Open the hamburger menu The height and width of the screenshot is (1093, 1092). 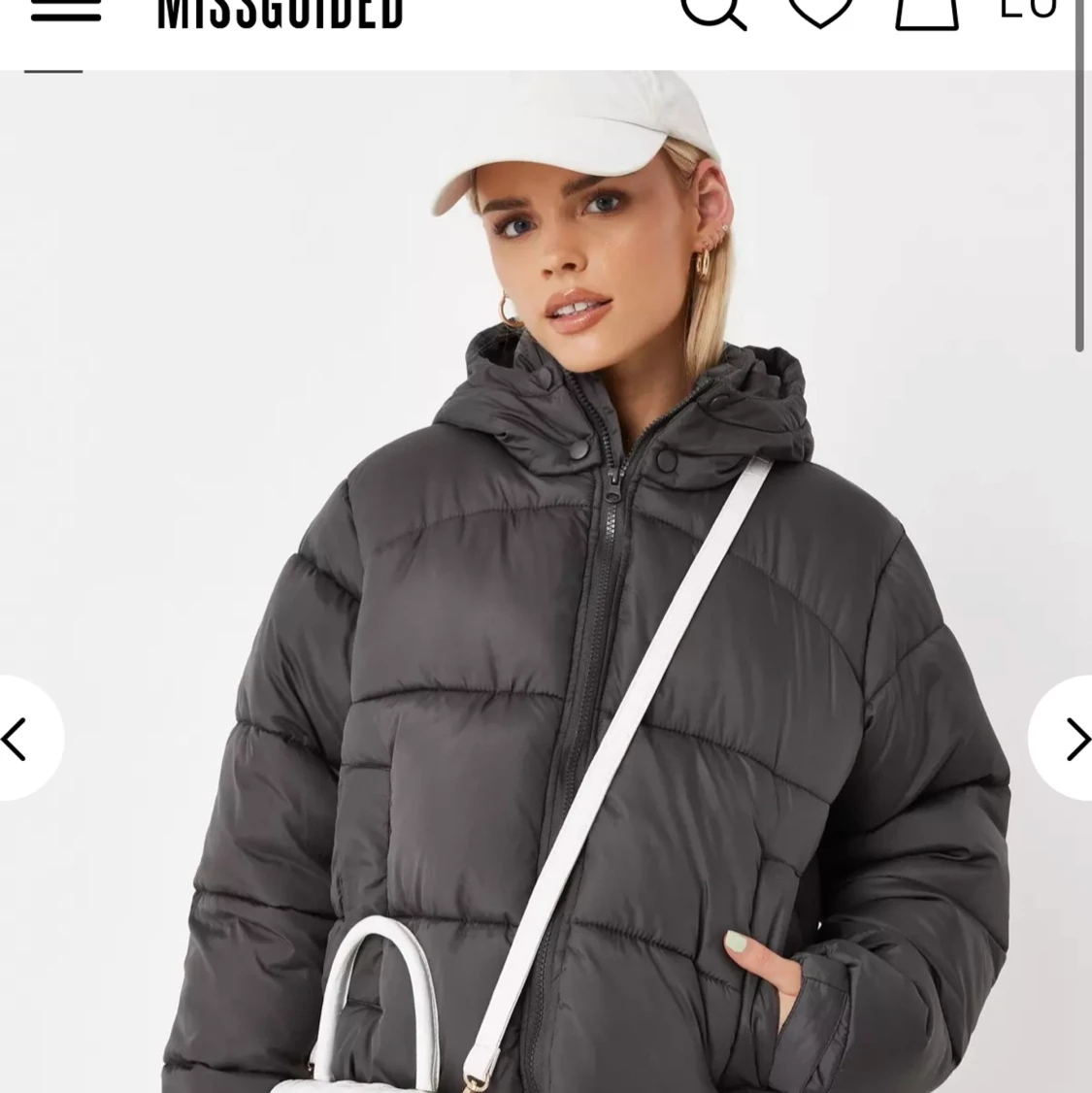pyautogui.click(x=65, y=10)
